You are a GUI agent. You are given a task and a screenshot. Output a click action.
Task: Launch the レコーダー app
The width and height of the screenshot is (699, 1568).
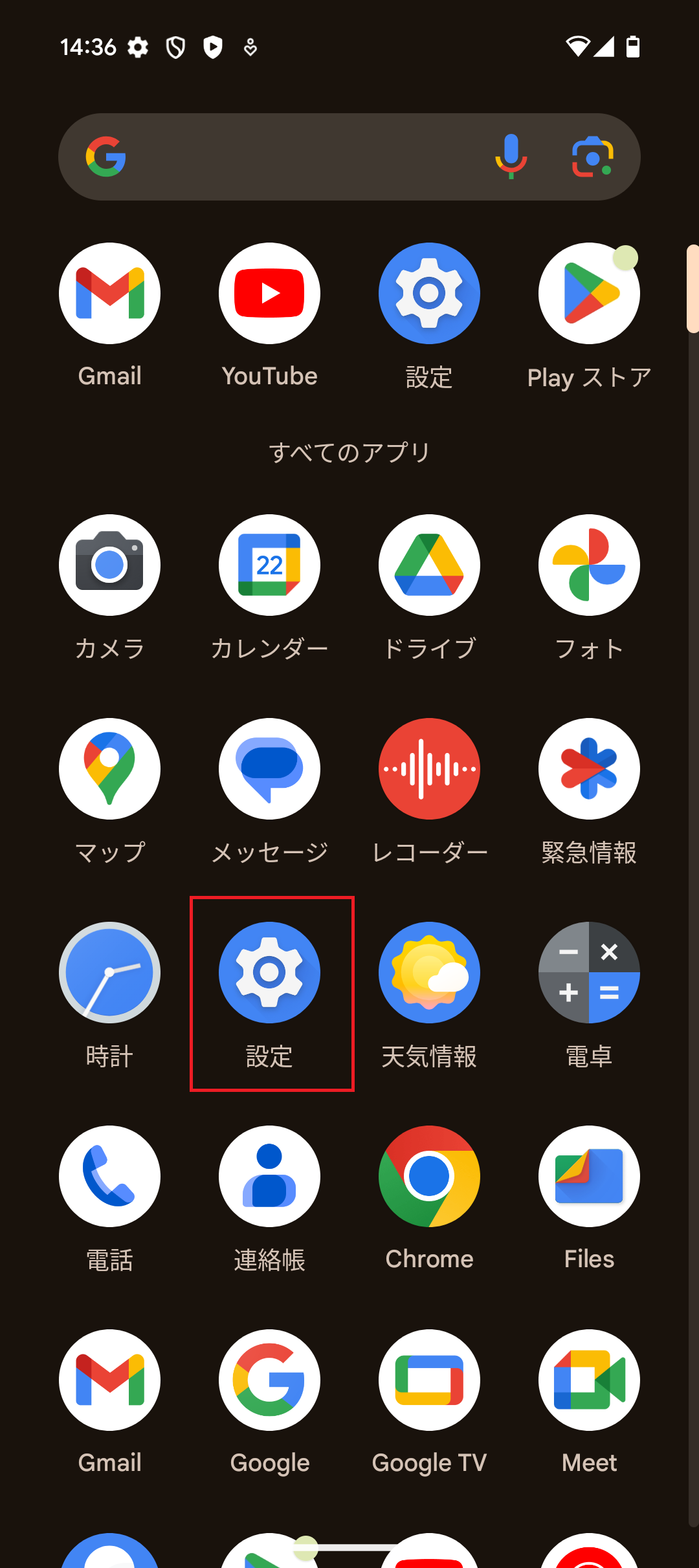(x=429, y=768)
